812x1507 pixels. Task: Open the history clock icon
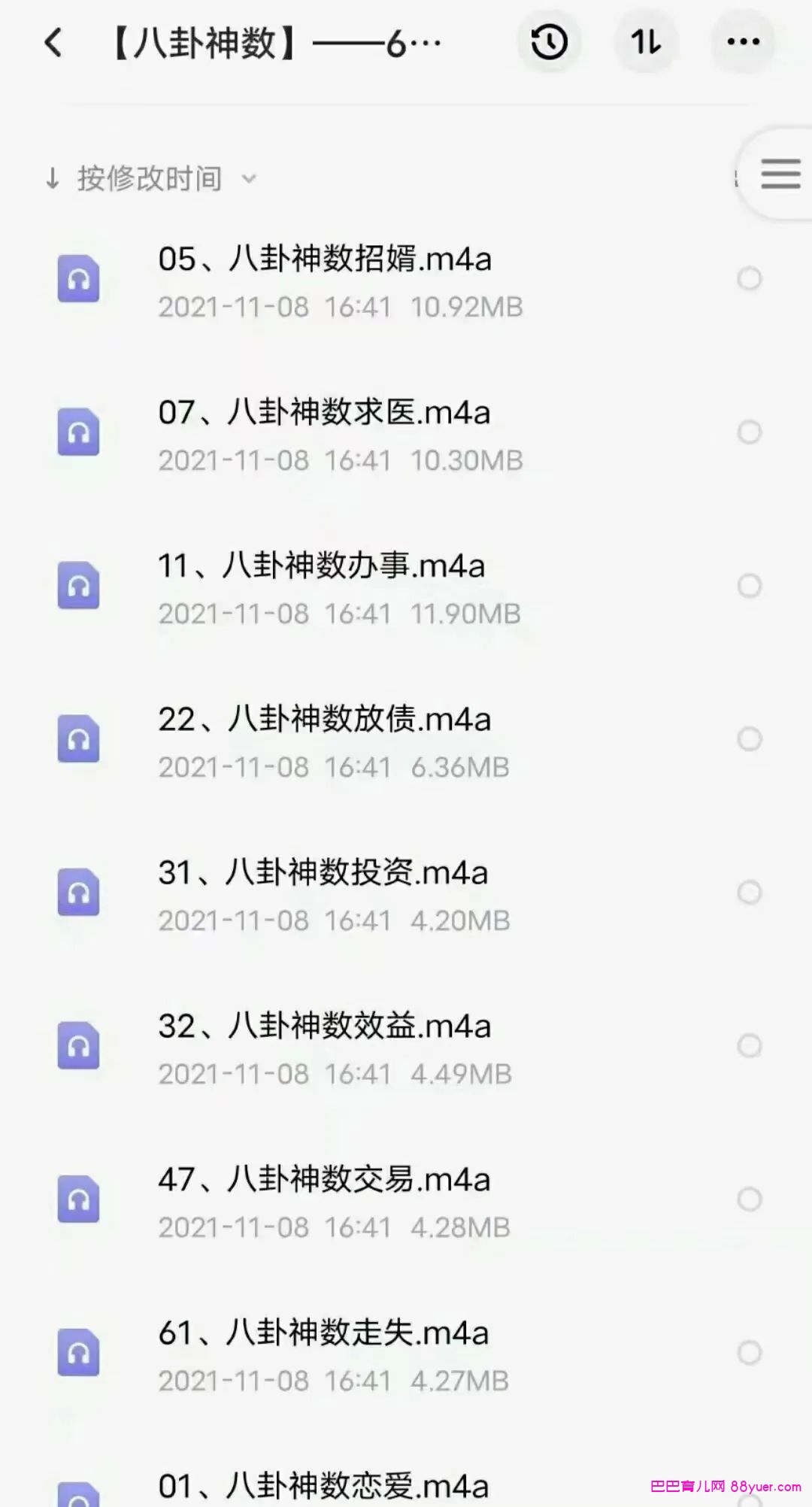(x=550, y=41)
